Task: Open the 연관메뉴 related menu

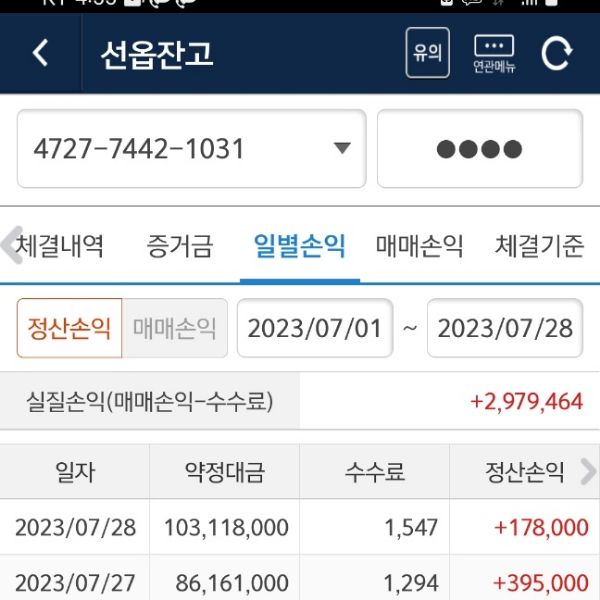Action: [494, 53]
